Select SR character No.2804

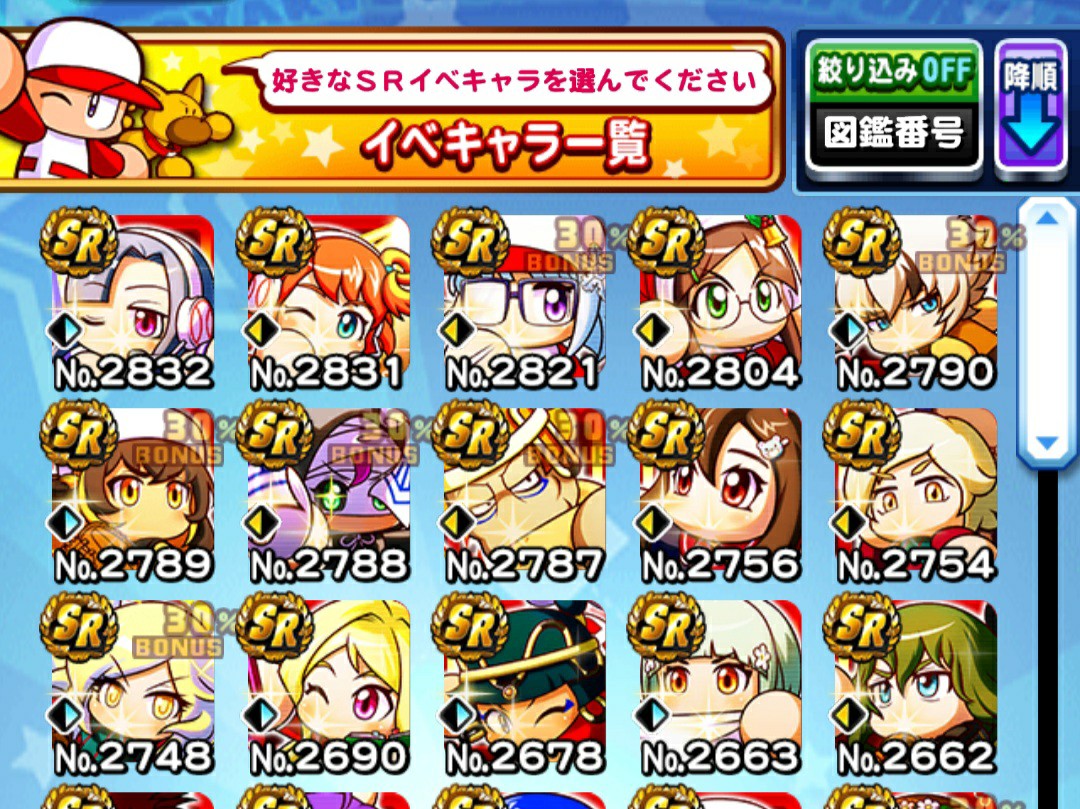pyautogui.click(x=721, y=300)
